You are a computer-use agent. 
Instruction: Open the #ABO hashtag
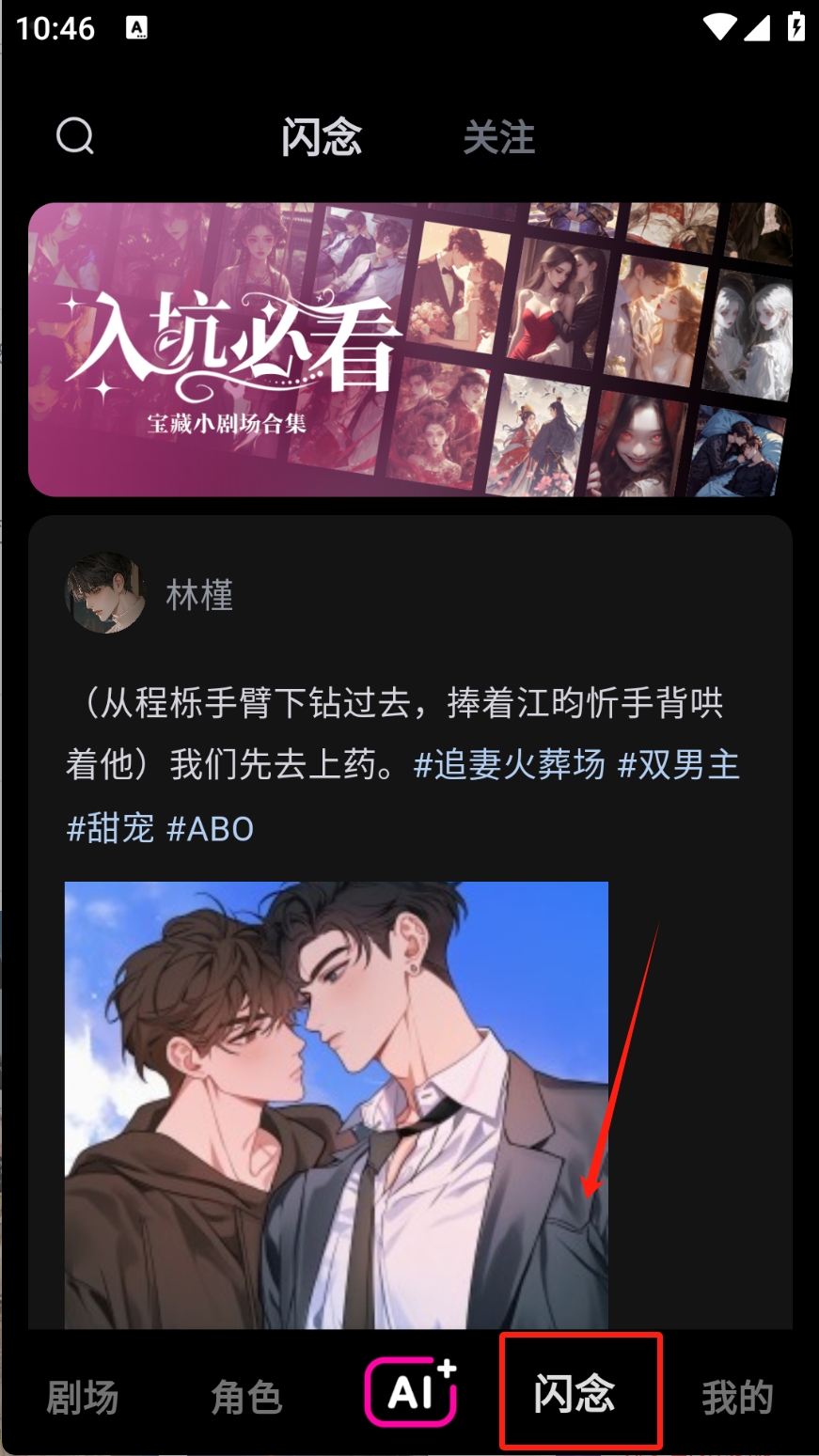[211, 828]
